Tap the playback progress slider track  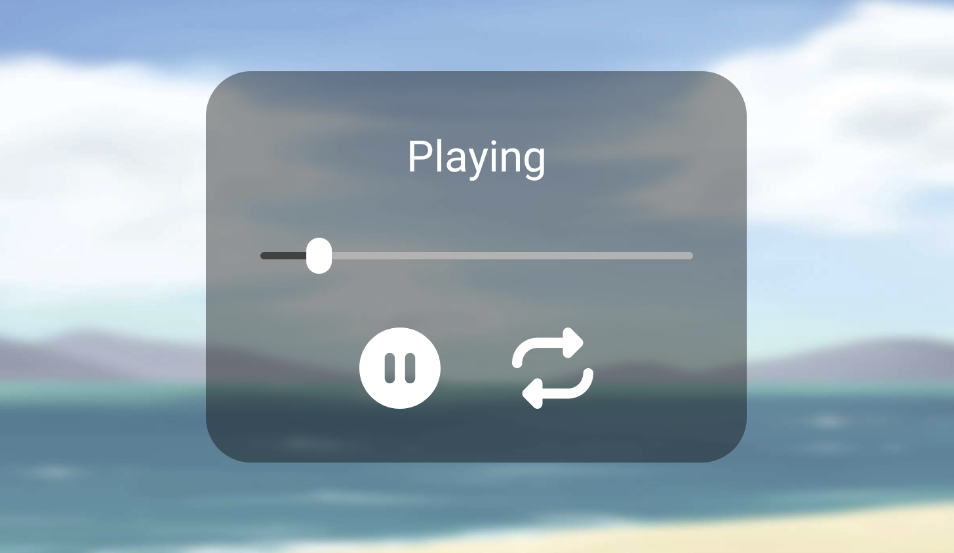click(476, 256)
